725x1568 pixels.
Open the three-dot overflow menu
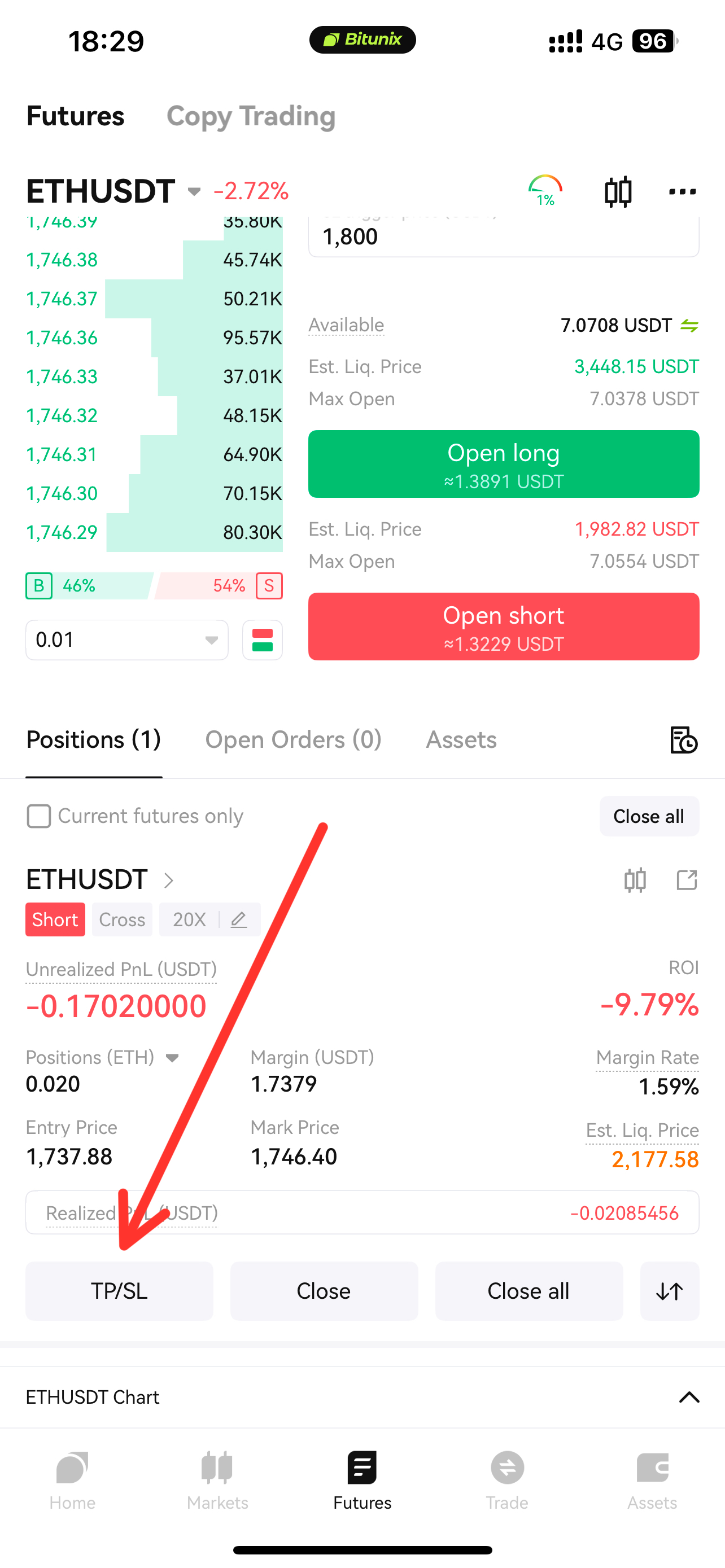(x=683, y=192)
